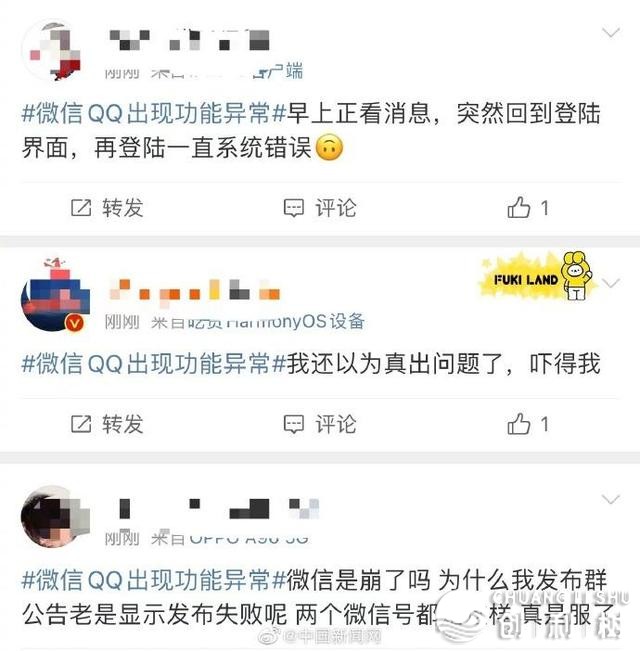Open the hashtag #微信QQ出现功能异常# in the 早上正看消息 post
Image resolution: width=640 pixels, height=651 pixels.
click(x=153, y=113)
